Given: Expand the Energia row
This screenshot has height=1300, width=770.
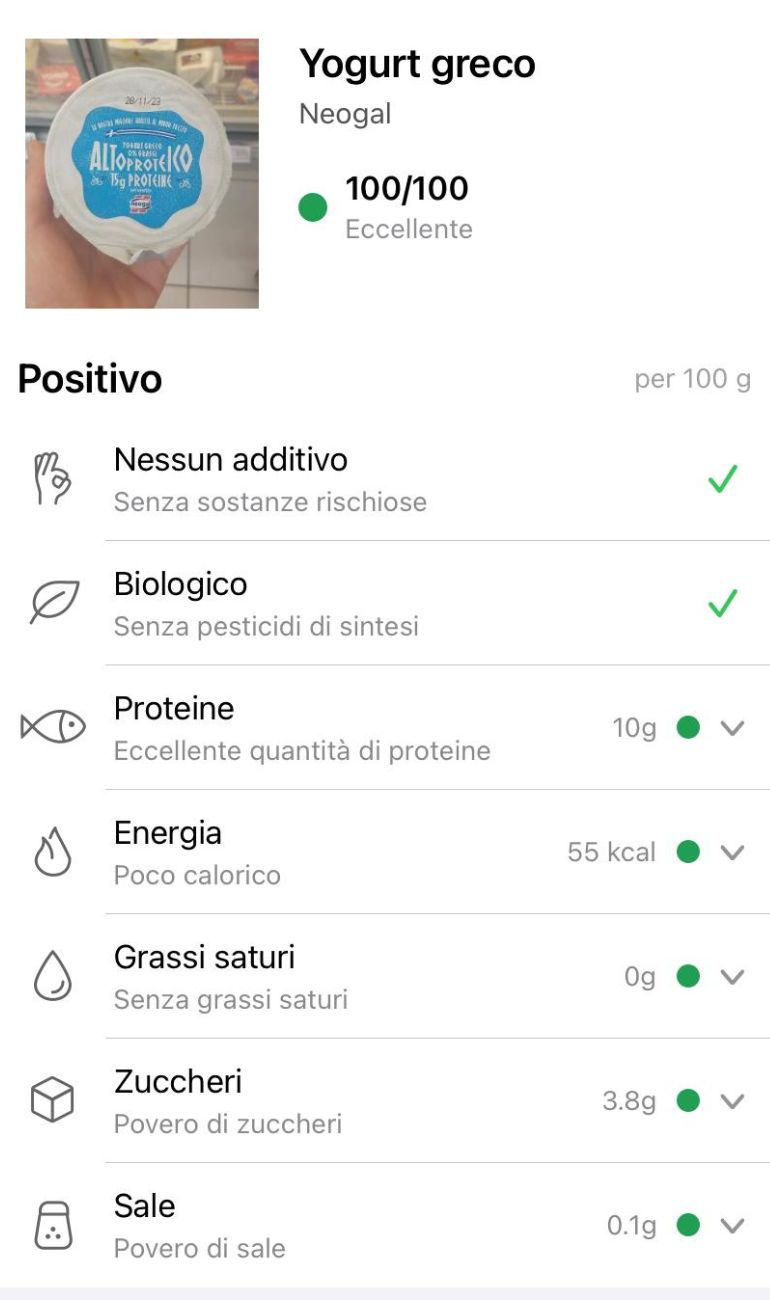Looking at the screenshot, I should pyautogui.click(x=733, y=852).
